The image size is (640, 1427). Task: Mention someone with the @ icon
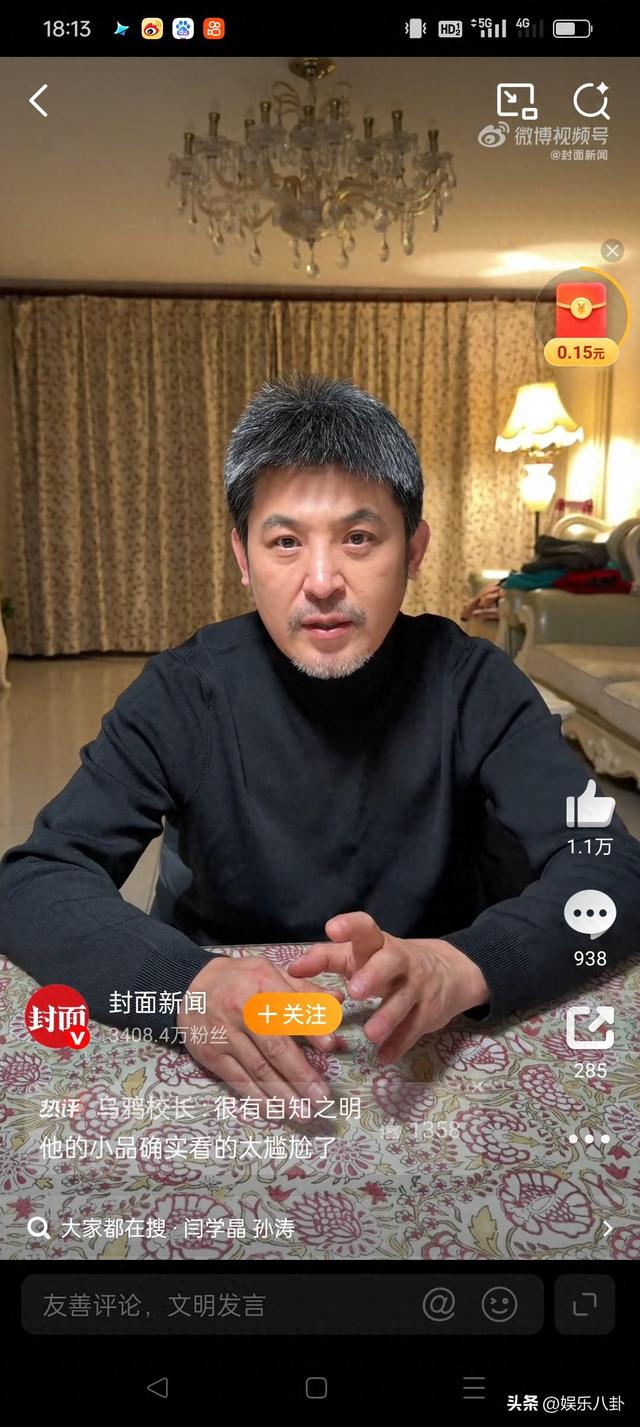pyautogui.click(x=439, y=1304)
